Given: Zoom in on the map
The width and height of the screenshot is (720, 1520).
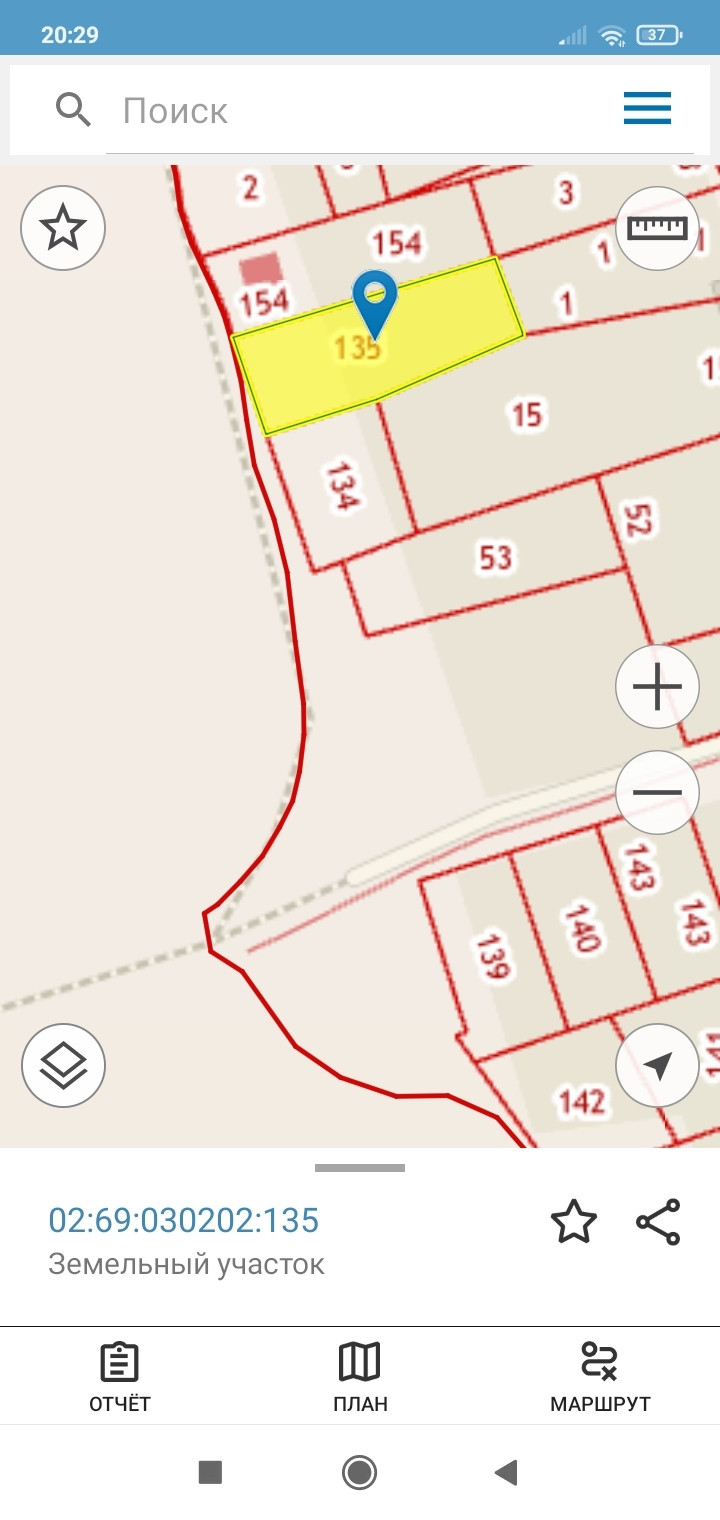Looking at the screenshot, I should pyautogui.click(x=657, y=688).
